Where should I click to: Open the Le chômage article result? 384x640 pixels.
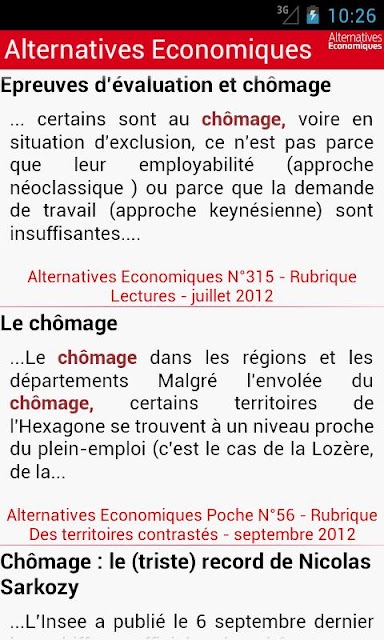(59, 324)
